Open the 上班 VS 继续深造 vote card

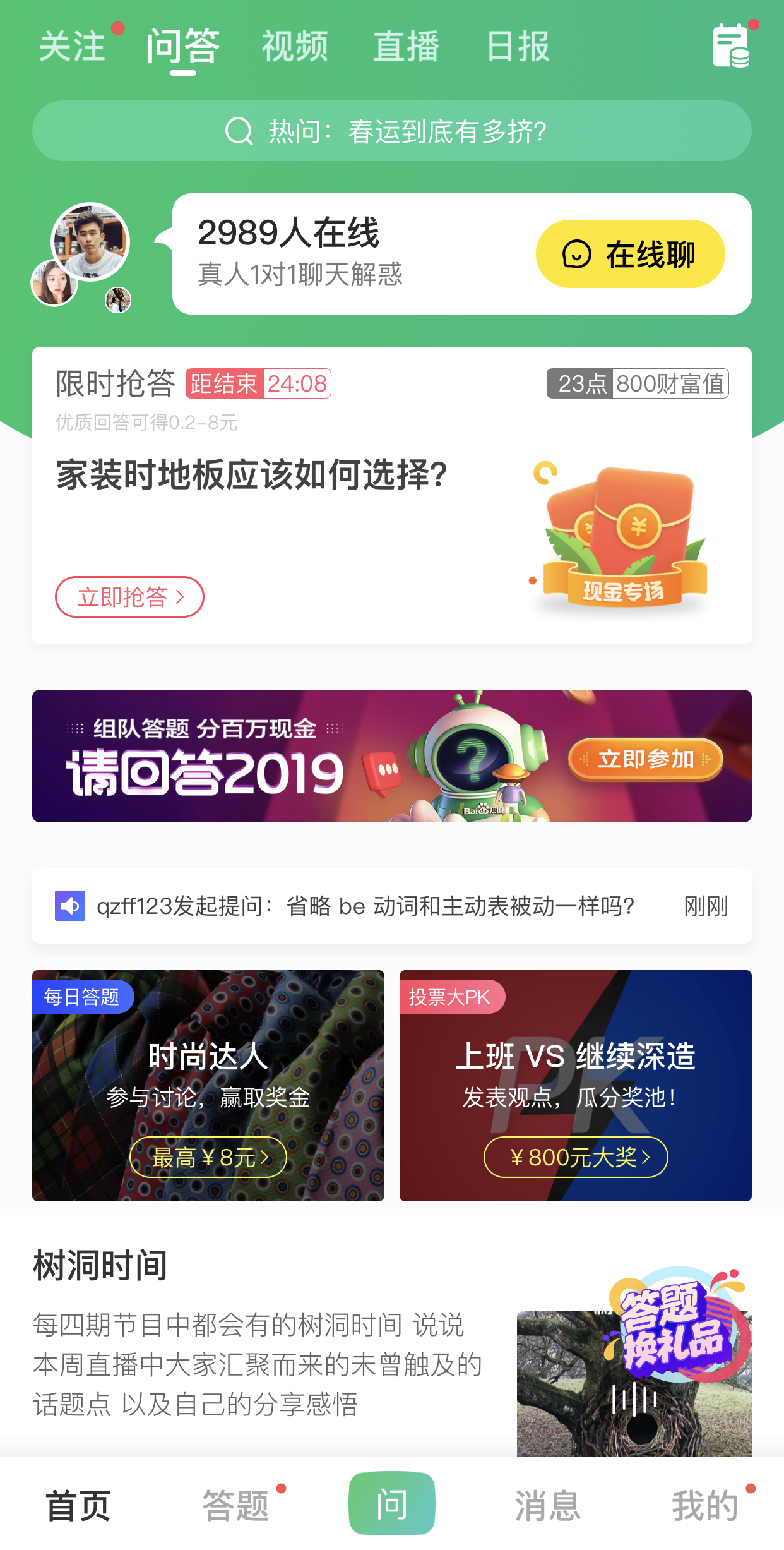[x=575, y=1085]
